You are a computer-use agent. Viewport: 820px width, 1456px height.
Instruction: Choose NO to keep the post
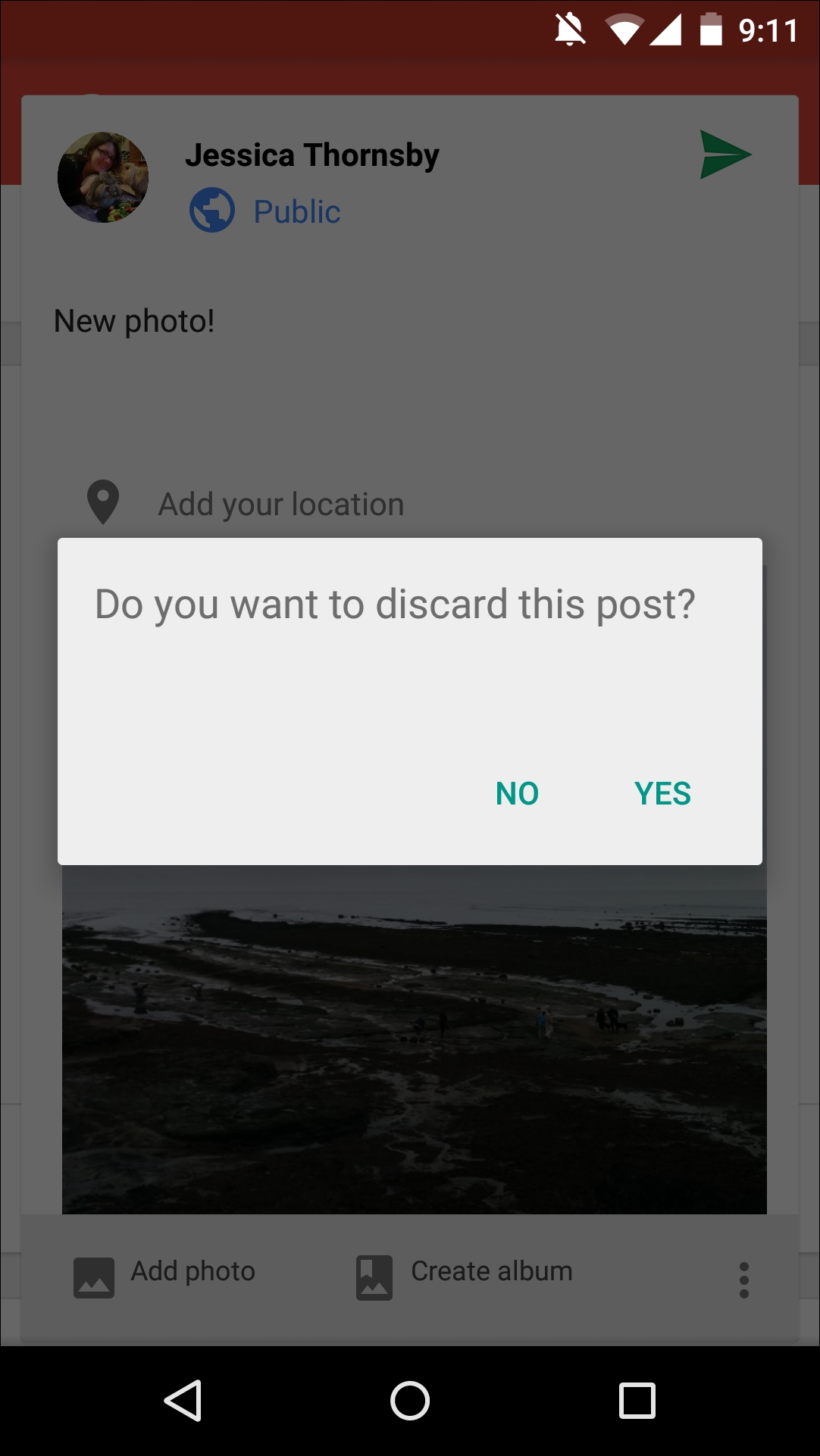(x=517, y=794)
